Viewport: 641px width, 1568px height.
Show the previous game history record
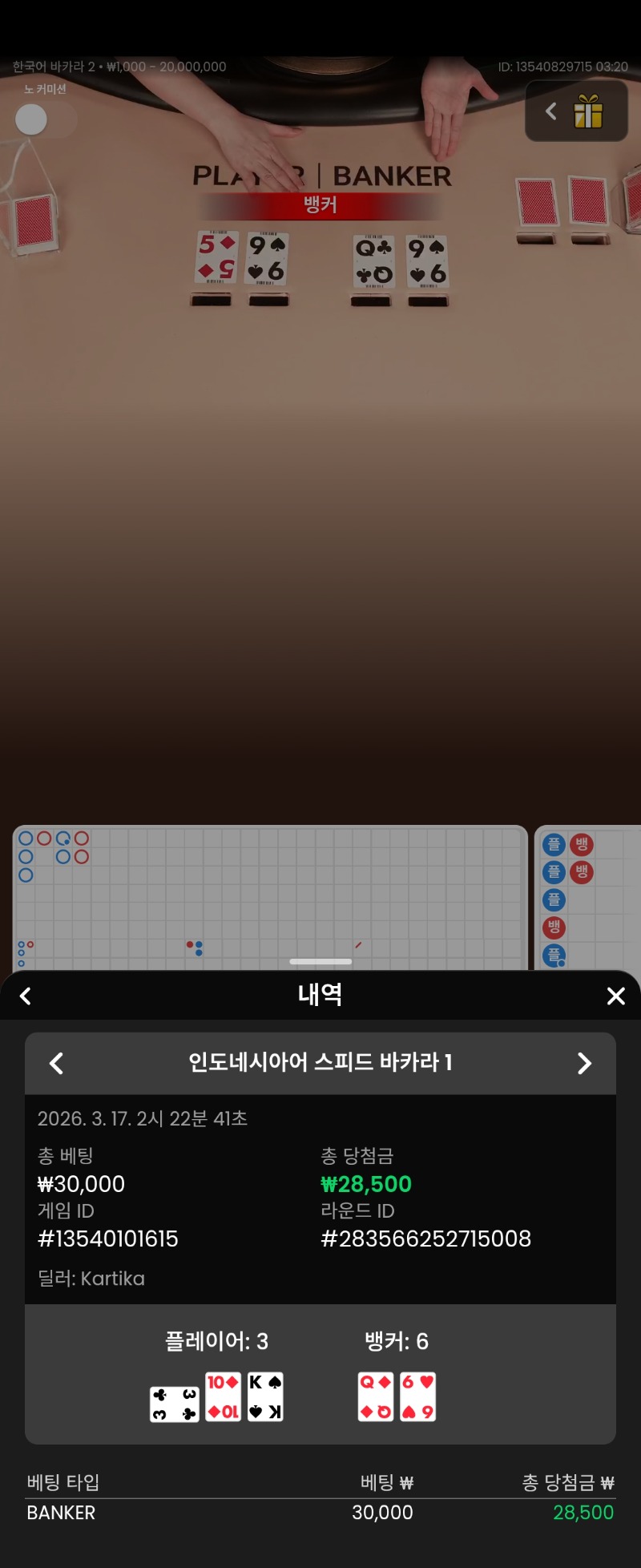tap(56, 1064)
